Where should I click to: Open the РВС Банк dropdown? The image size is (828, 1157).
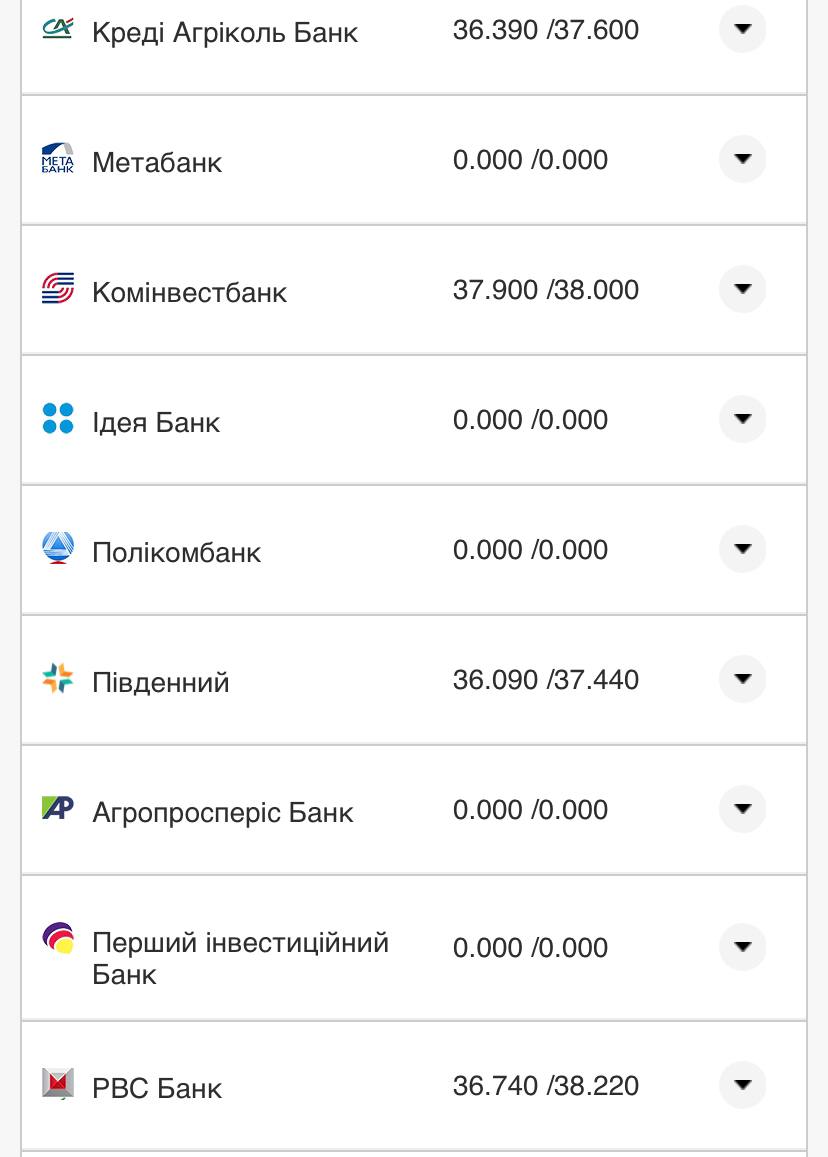[742, 1084]
